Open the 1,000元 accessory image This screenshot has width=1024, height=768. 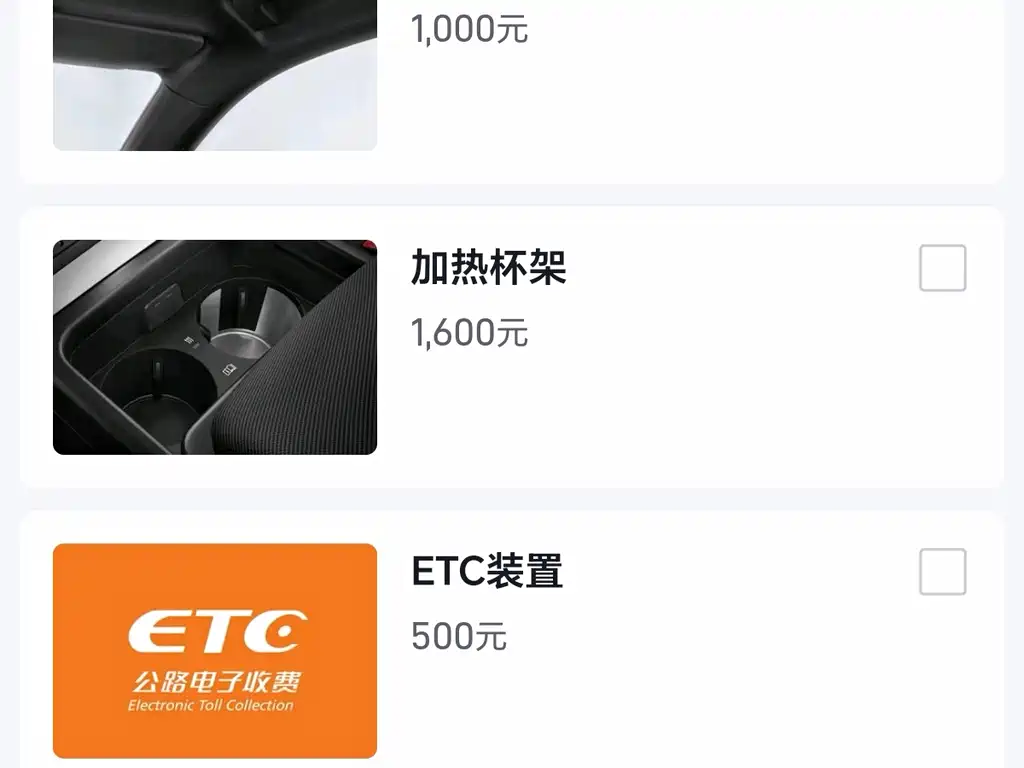pos(215,75)
